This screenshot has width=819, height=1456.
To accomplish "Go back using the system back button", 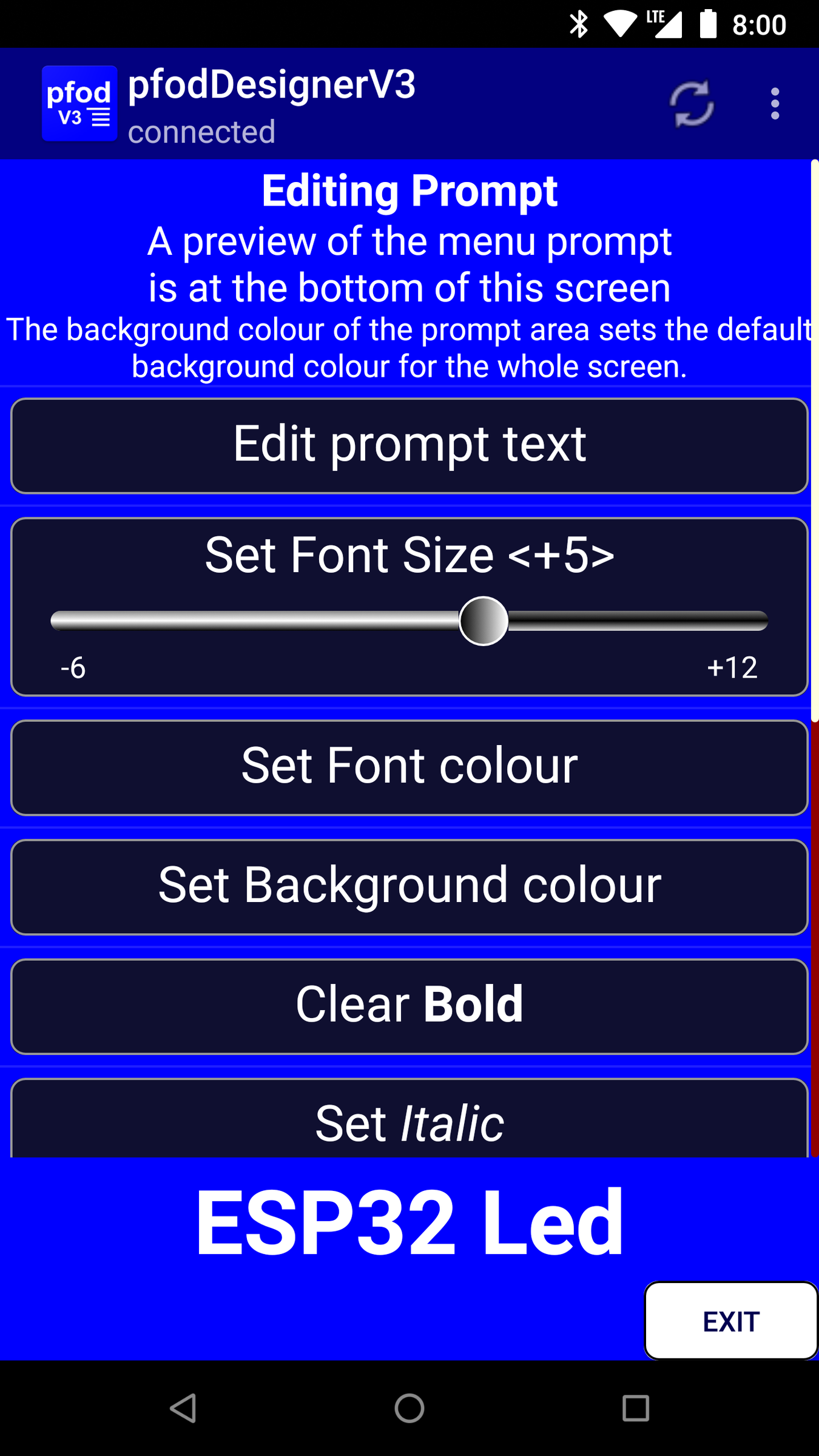I will (x=183, y=1407).
